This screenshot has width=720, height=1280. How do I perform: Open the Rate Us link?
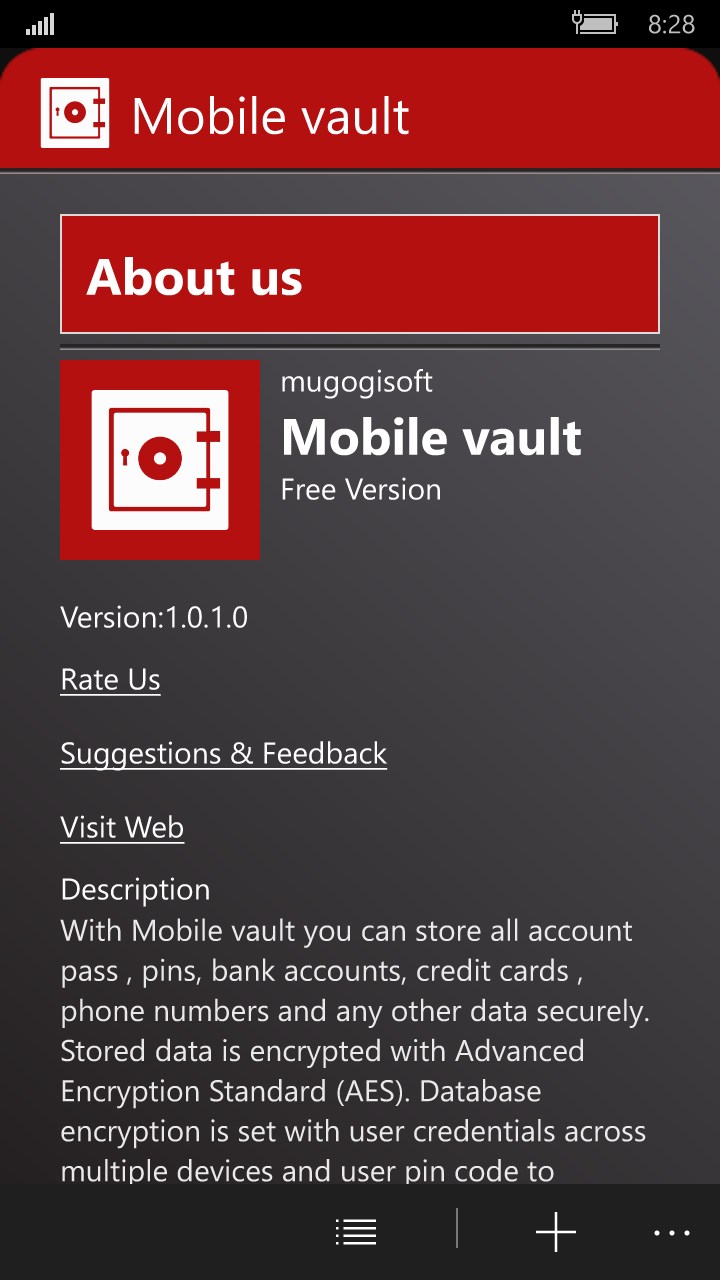click(x=110, y=680)
